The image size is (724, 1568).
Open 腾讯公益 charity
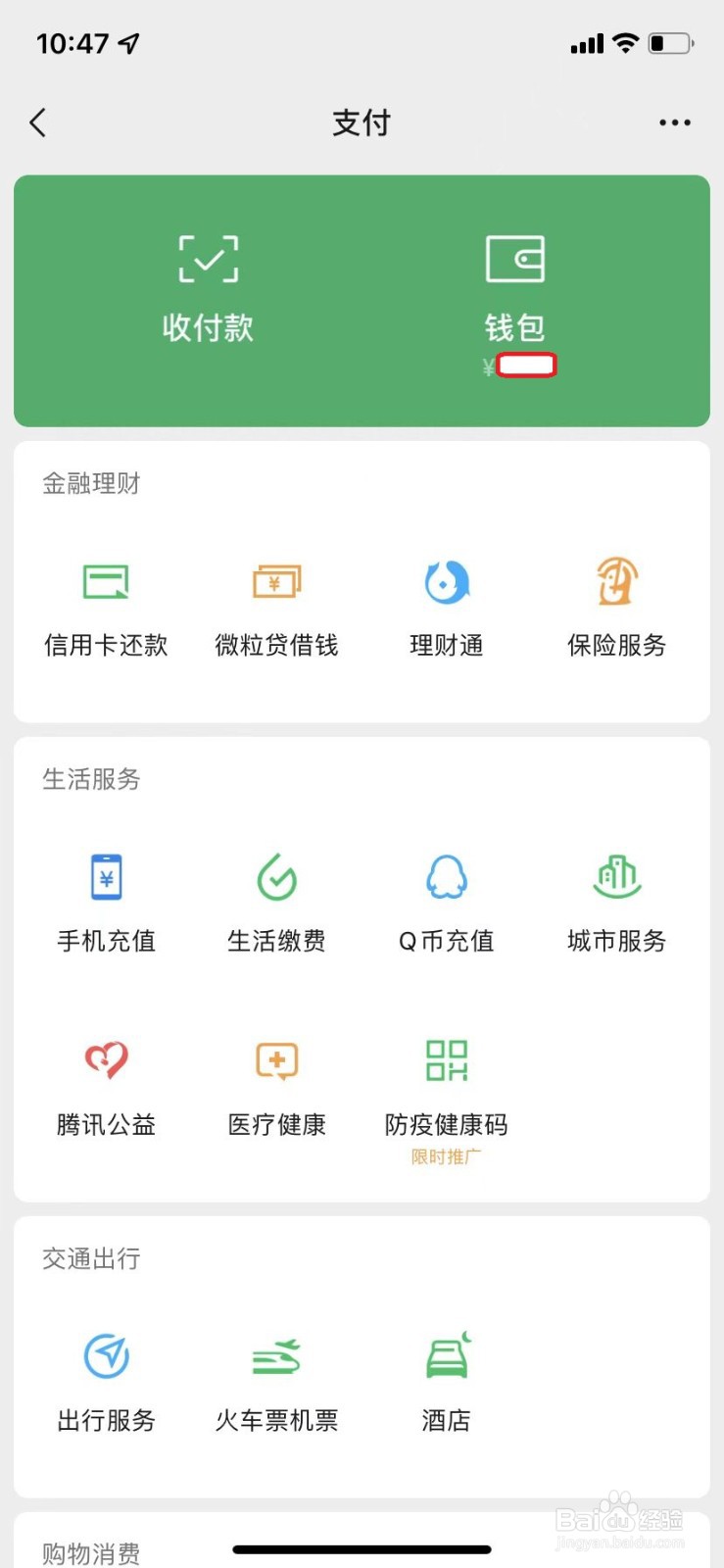pyautogui.click(x=106, y=1087)
